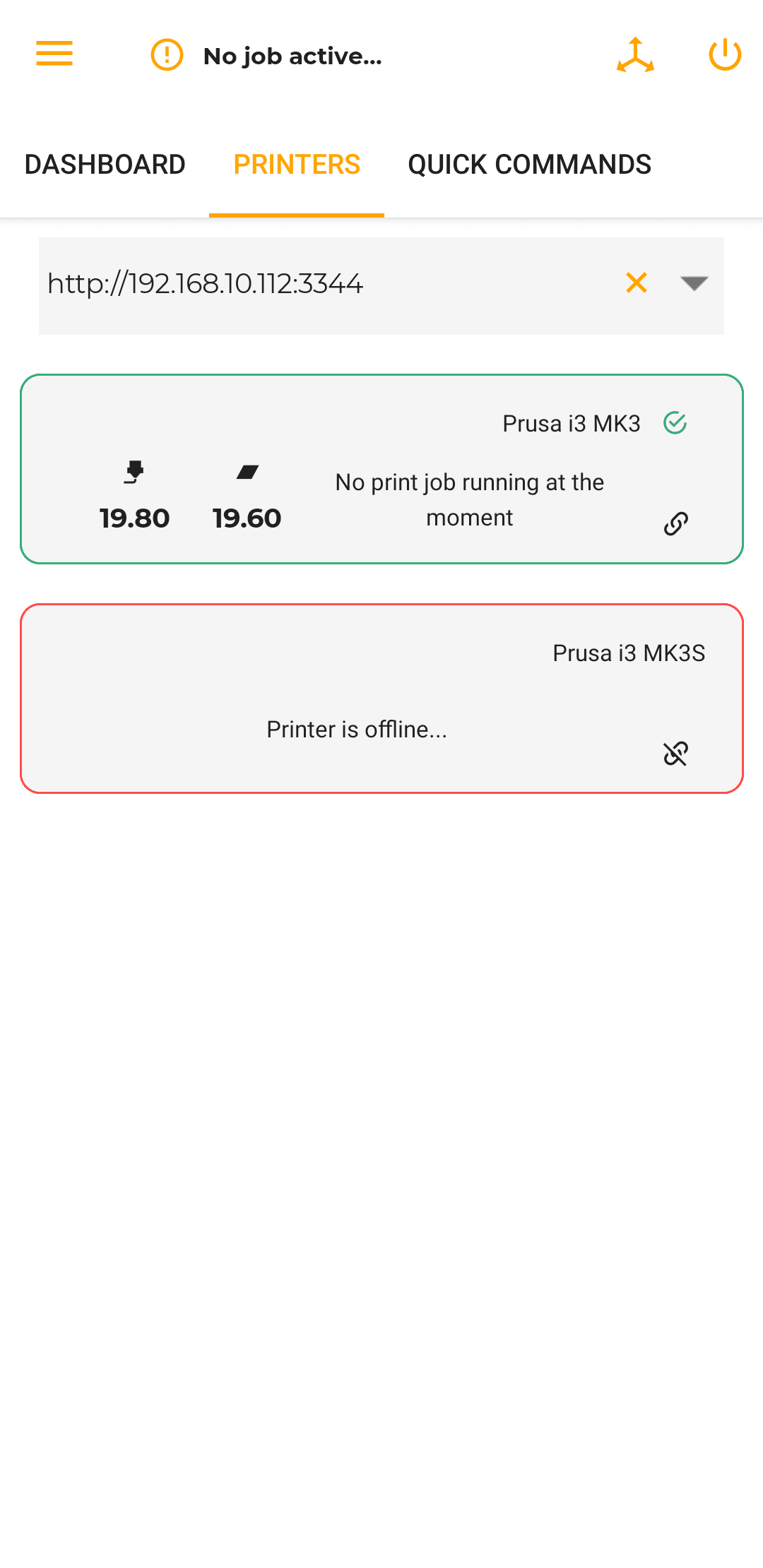The image size is (763, 1568).
Task: Open the Prusa i3 MK3 printer card
Action: [381, 469]
